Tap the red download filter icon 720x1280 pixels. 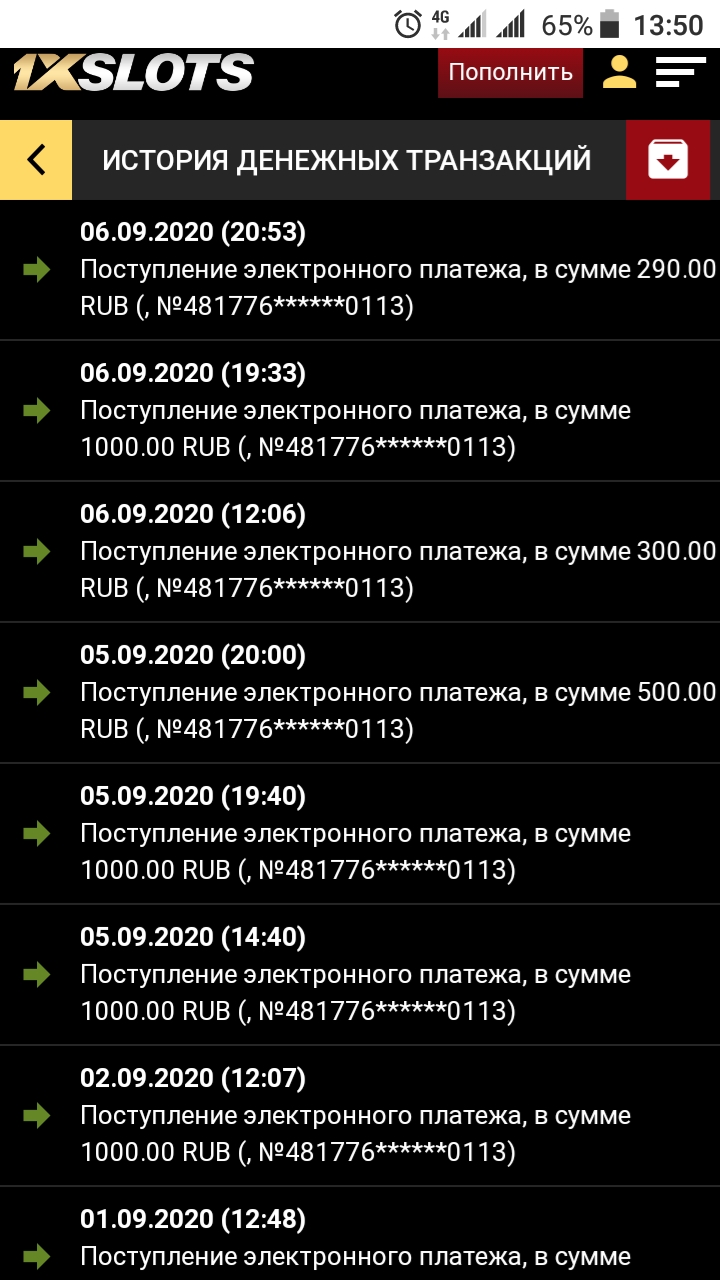[668, 159]
